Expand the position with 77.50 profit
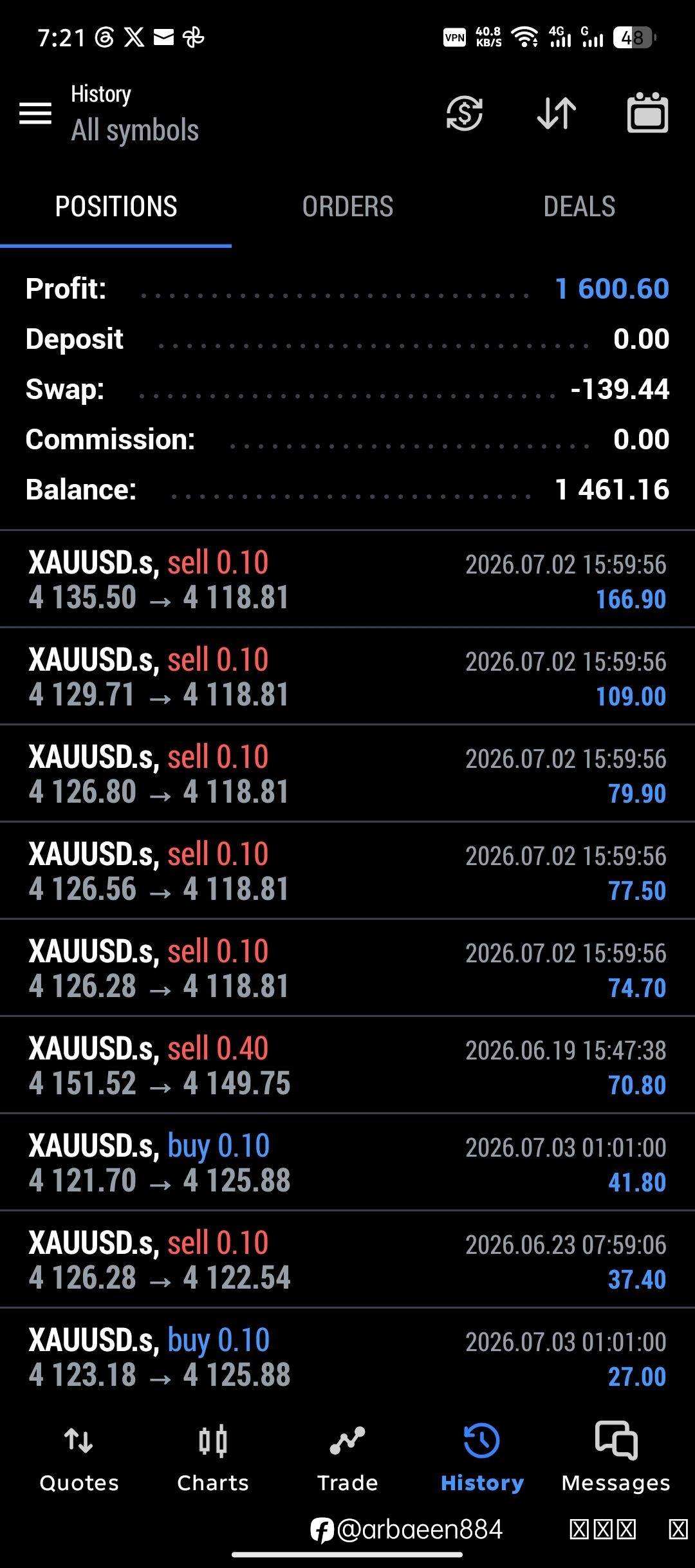Screen dimensions: 695x1568 [347, 871]
